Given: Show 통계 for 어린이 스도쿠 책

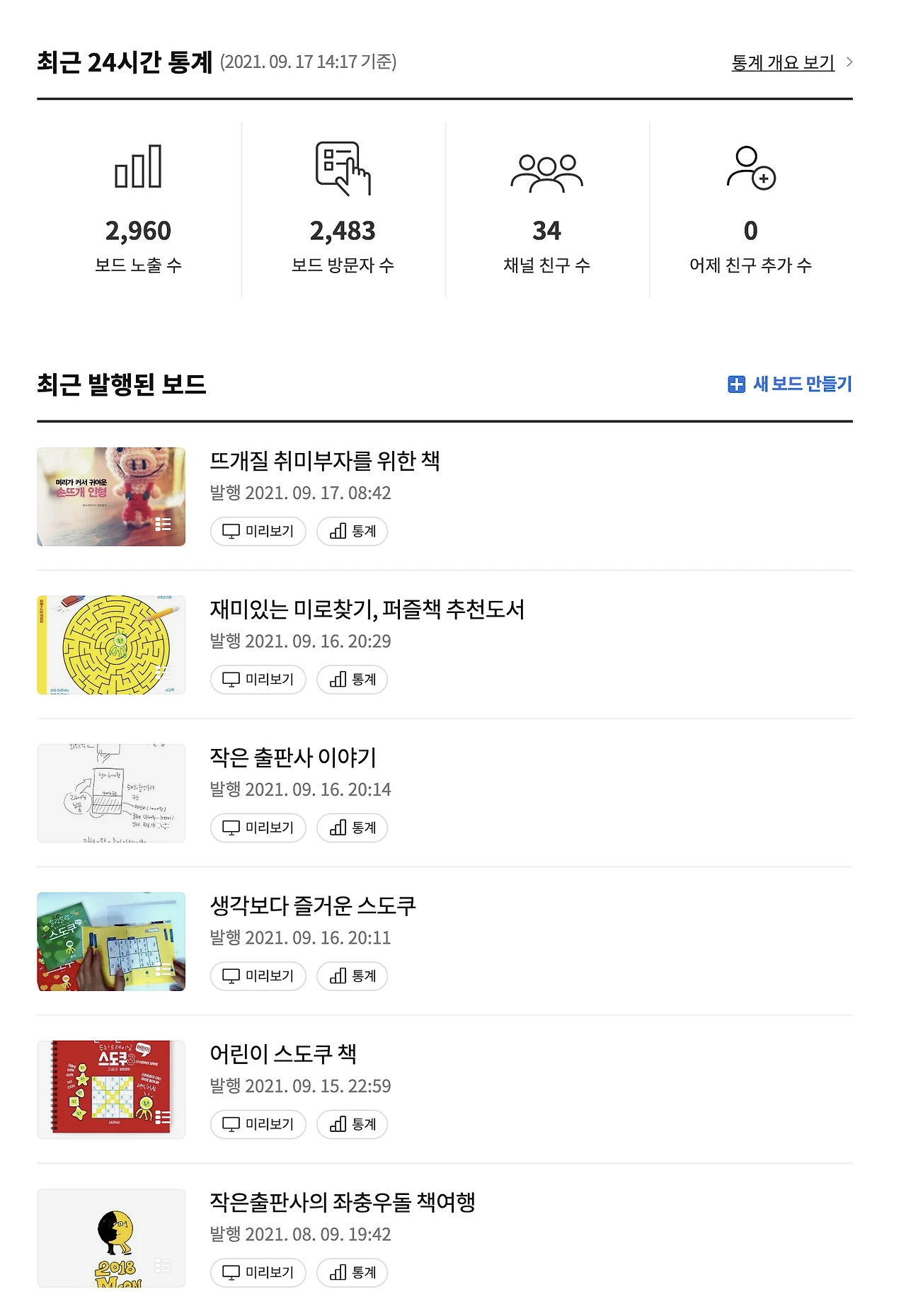Looking at the screenshot, I should point(352,1124).
